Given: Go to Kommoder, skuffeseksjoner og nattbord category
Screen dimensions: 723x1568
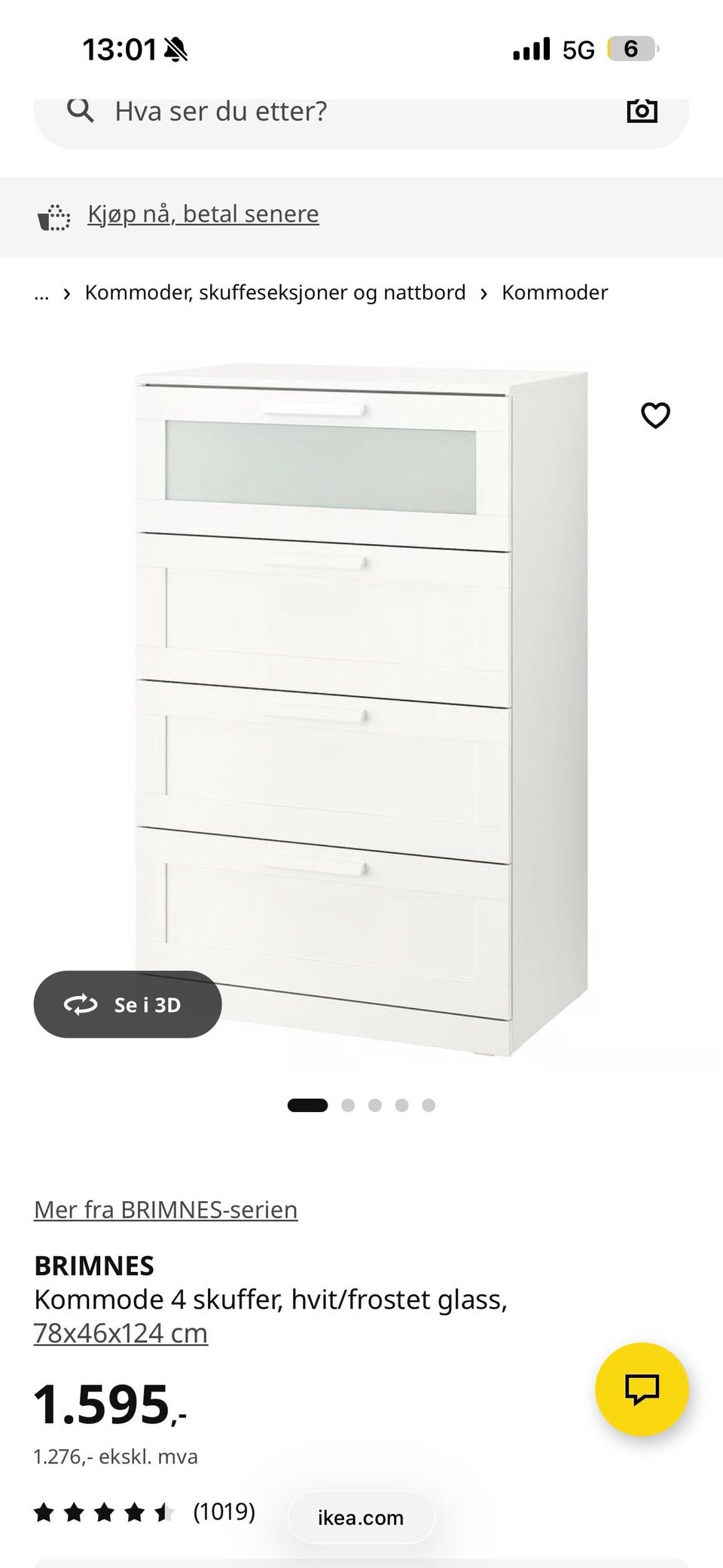Looking at the screenshot, I should [275, 292].
